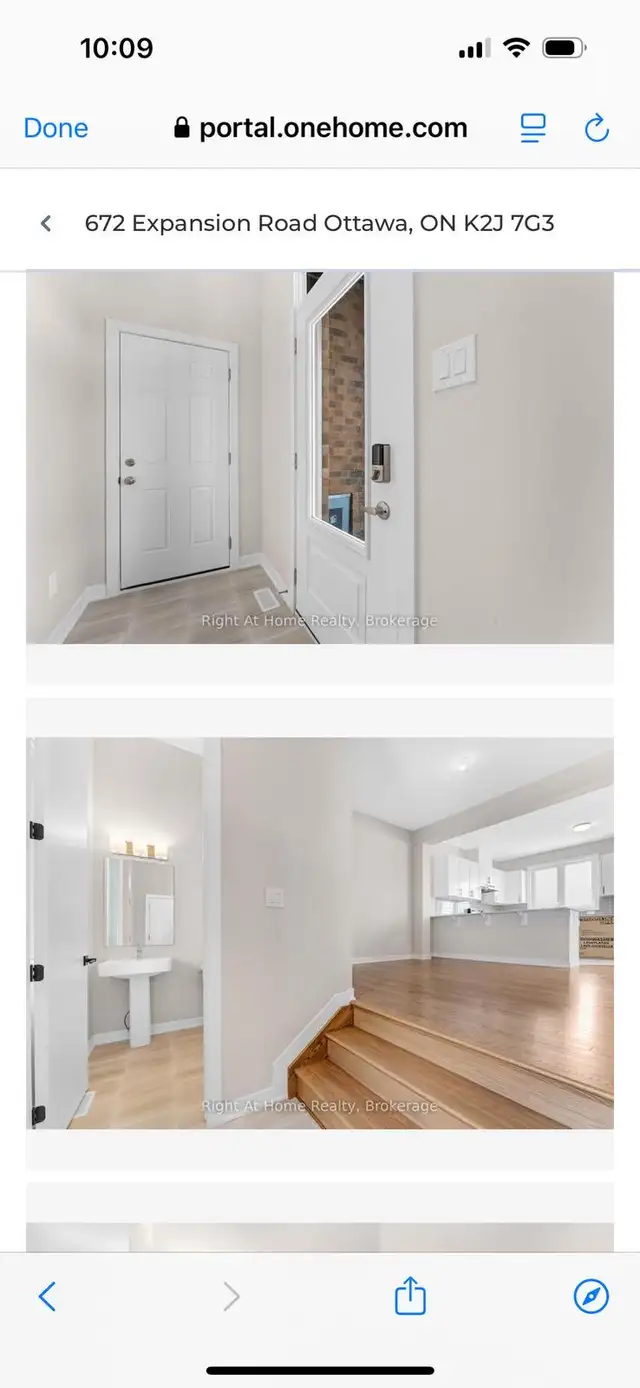Reload the page

(597, 128)
